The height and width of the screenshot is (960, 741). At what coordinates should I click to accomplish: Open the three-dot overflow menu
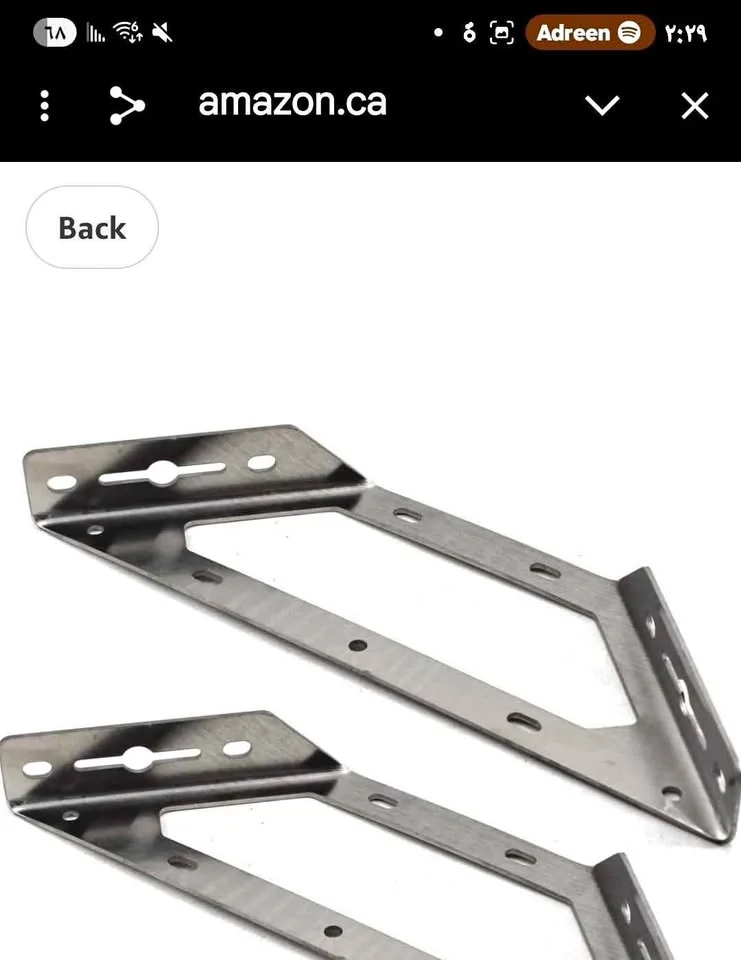point(44,104)
